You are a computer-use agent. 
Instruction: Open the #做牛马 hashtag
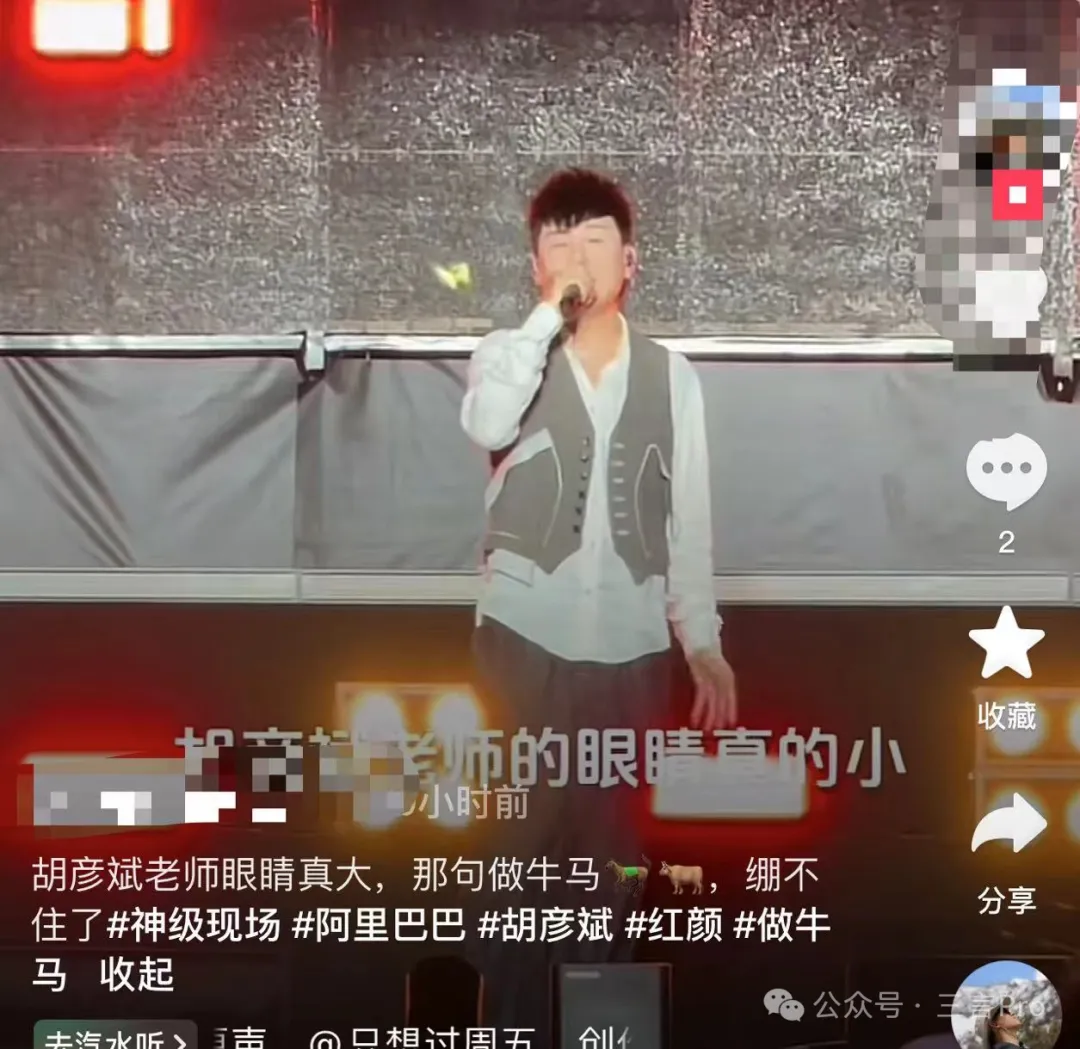point(782,926)
